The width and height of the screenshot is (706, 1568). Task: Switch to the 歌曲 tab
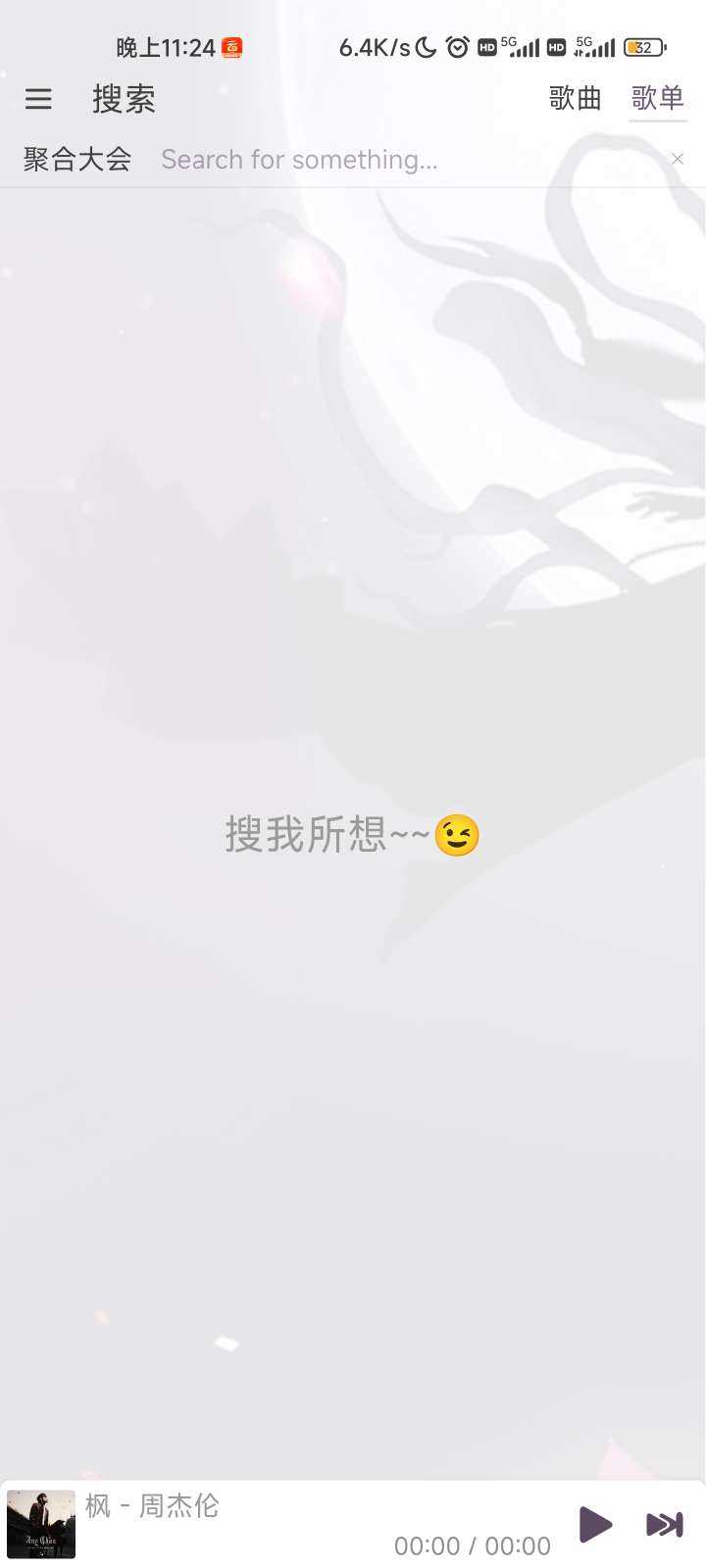coord(575,98)
